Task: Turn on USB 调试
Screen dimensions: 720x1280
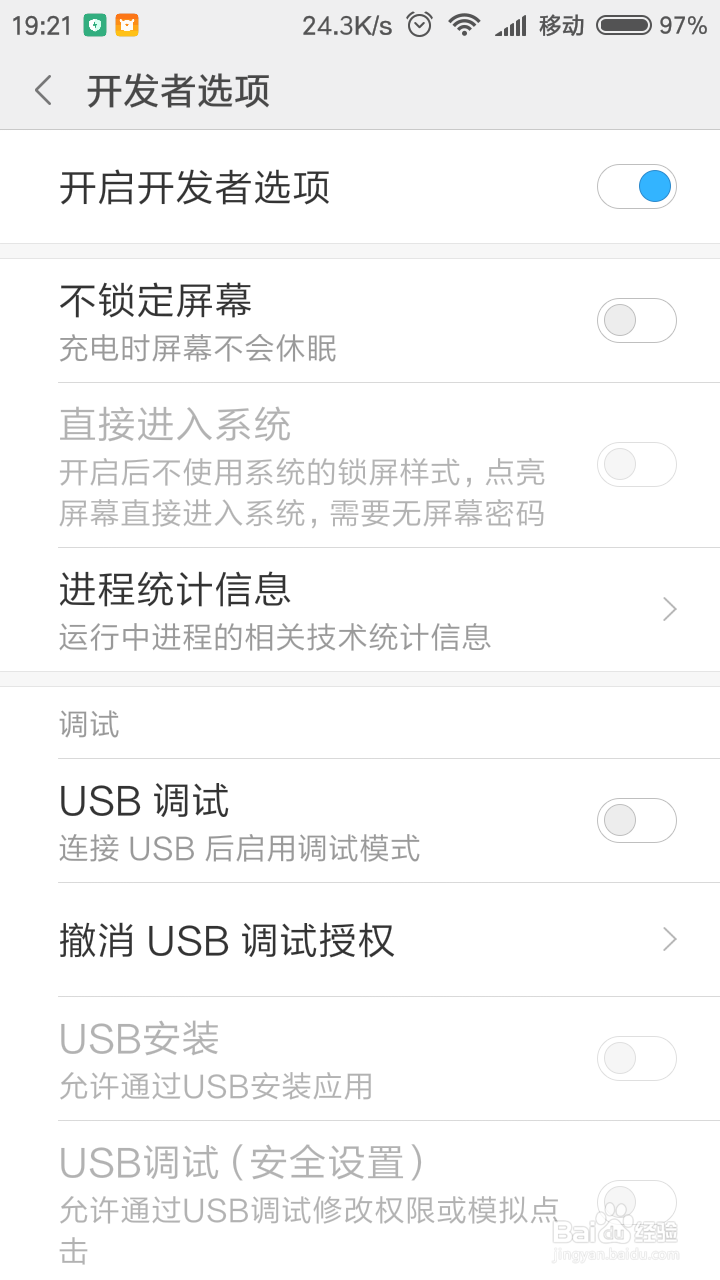Action: pyautogui.click(x=636, y=820)
